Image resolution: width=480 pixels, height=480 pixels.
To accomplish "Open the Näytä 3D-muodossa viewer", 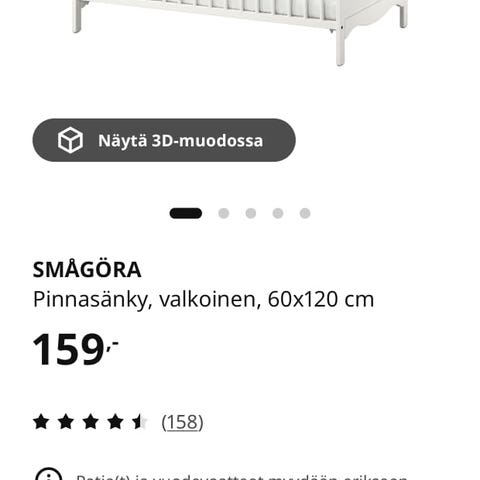I will click(x=164, y=140).
